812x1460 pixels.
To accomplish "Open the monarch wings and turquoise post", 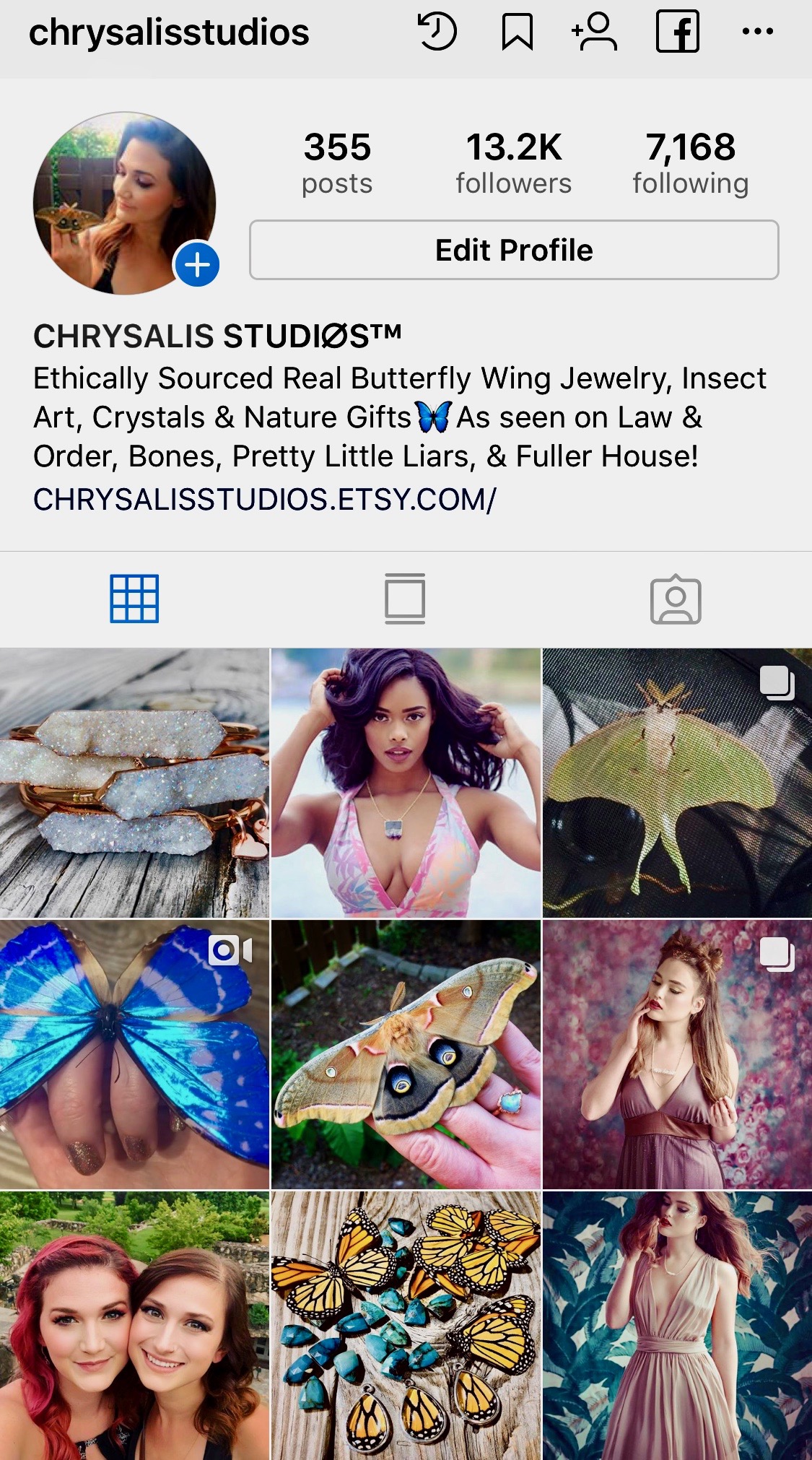I will pos(406,1326).
